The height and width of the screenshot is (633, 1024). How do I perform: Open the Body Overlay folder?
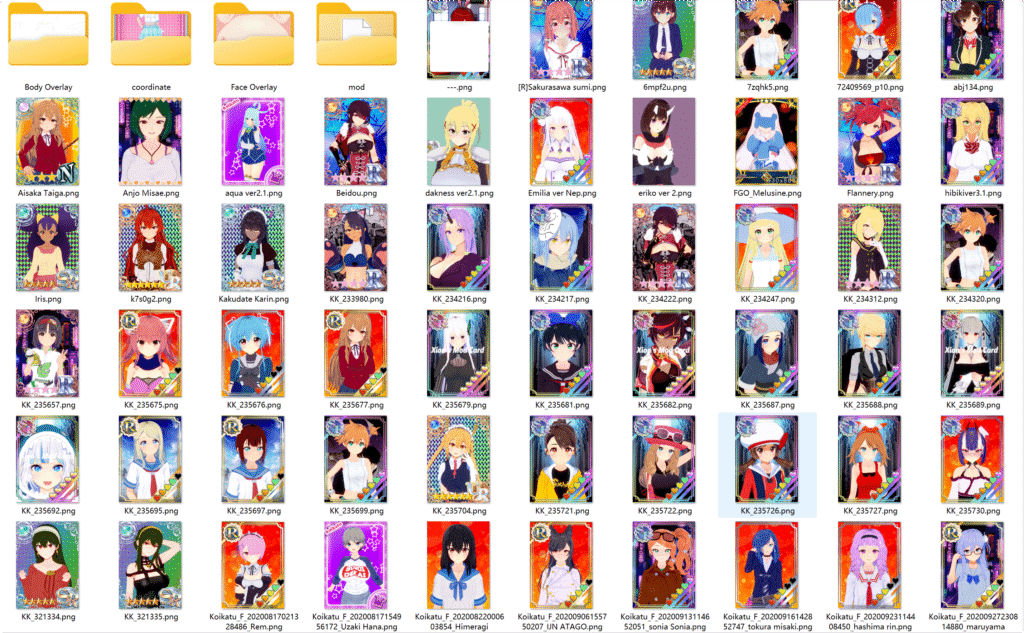pos(49,38)
